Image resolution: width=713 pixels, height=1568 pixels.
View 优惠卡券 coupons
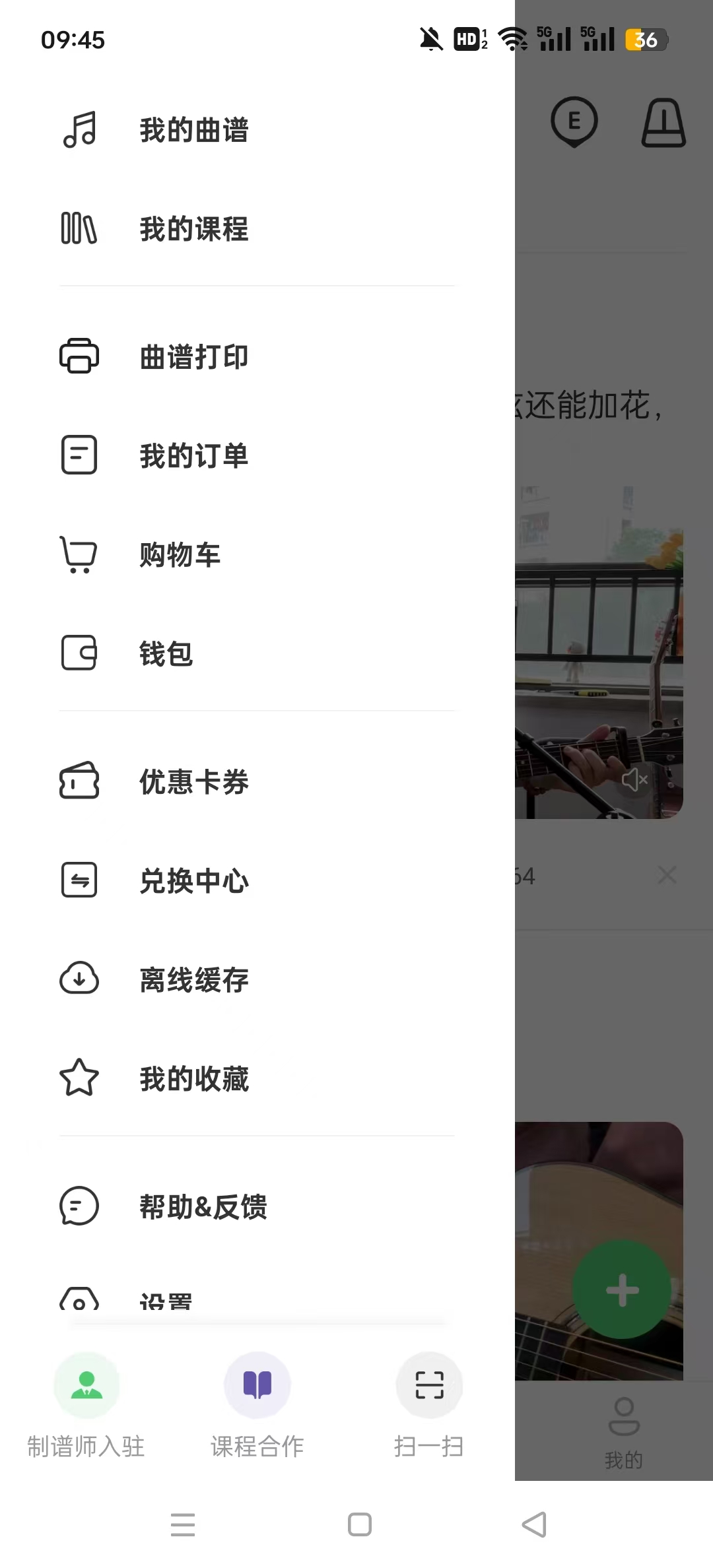pyautogui.click(x=193, y=782)
